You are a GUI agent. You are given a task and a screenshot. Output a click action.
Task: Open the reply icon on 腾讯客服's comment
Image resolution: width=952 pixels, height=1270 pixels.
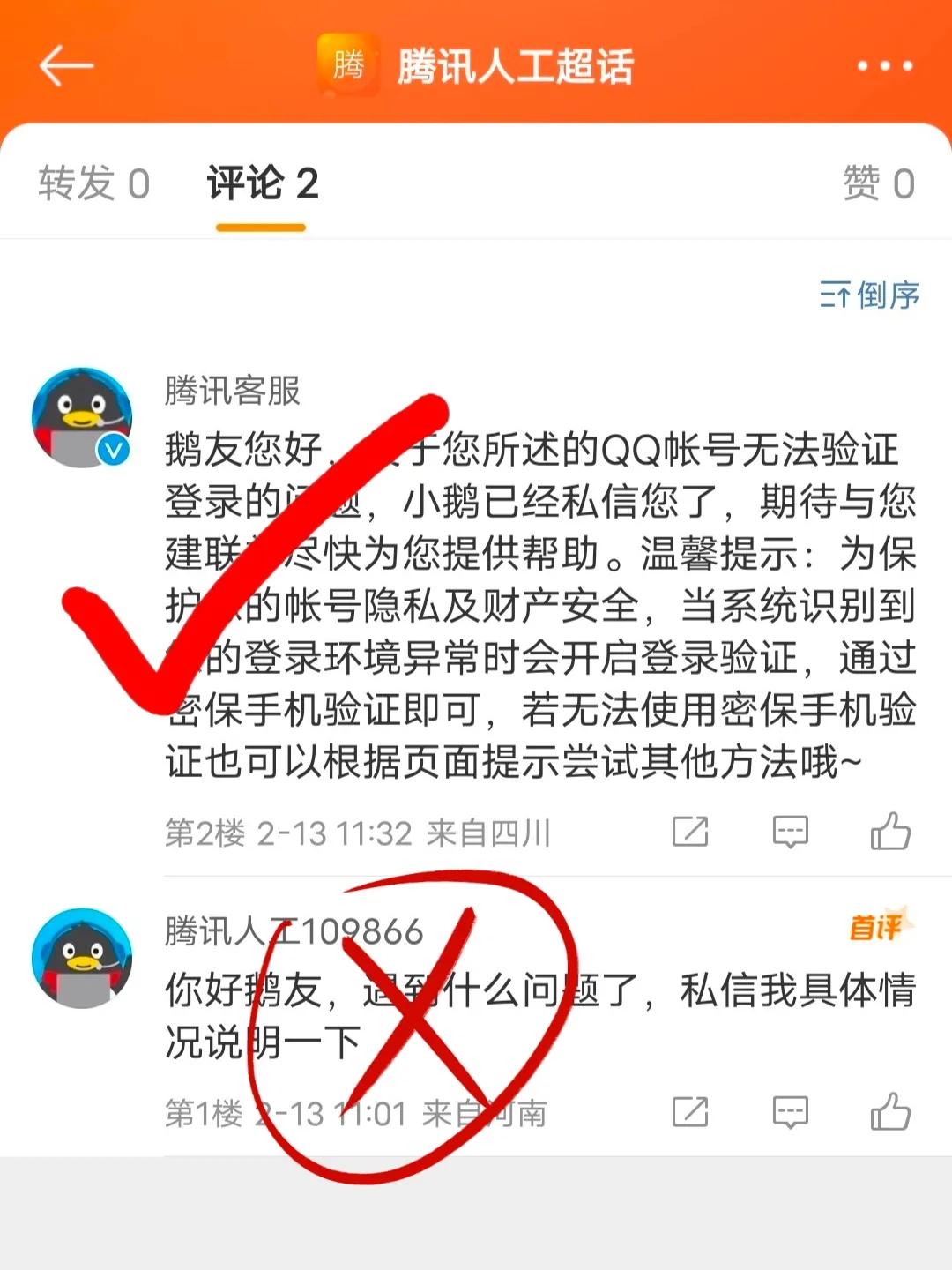coord(792,829)
